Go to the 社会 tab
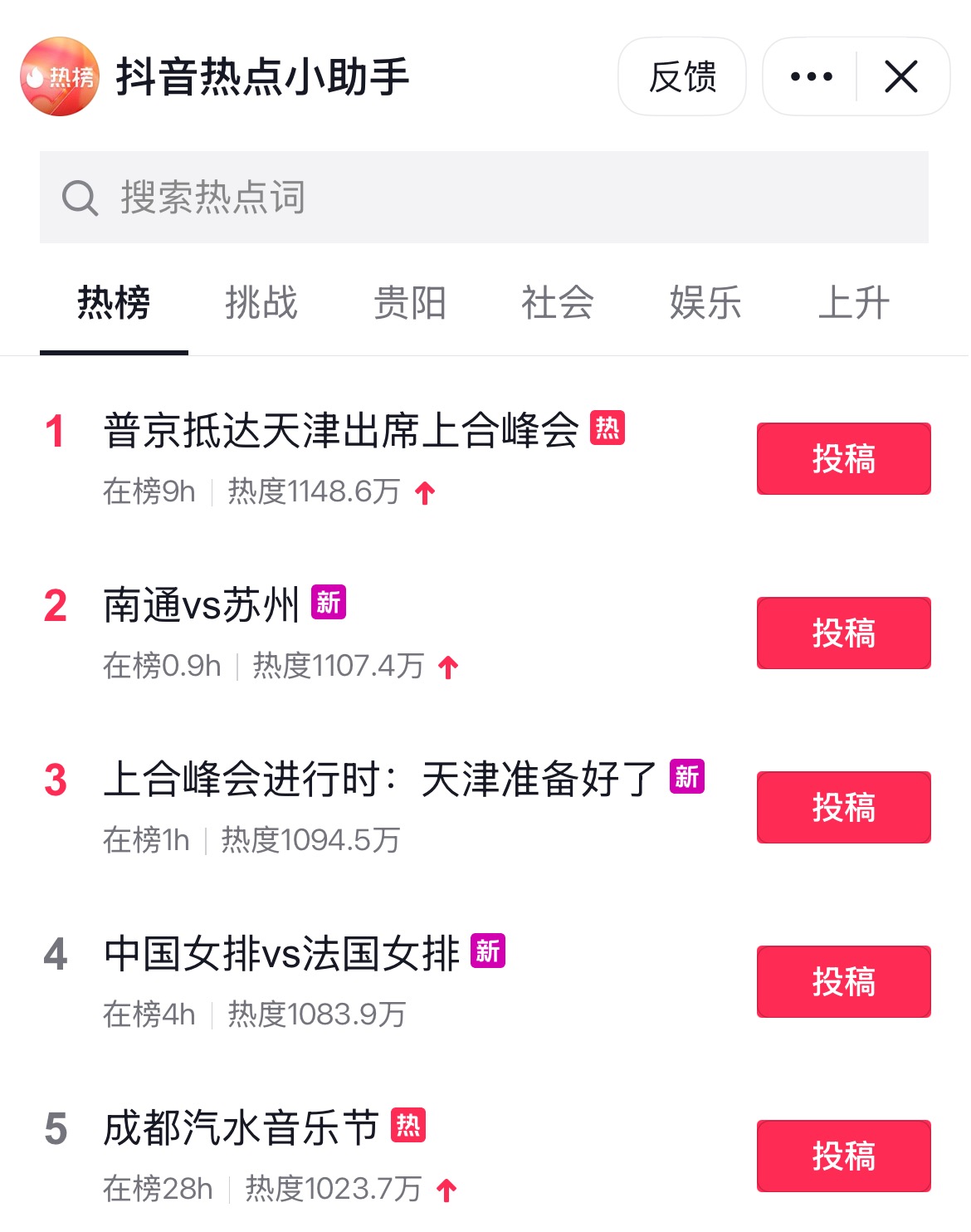 [x=558, y=302]
